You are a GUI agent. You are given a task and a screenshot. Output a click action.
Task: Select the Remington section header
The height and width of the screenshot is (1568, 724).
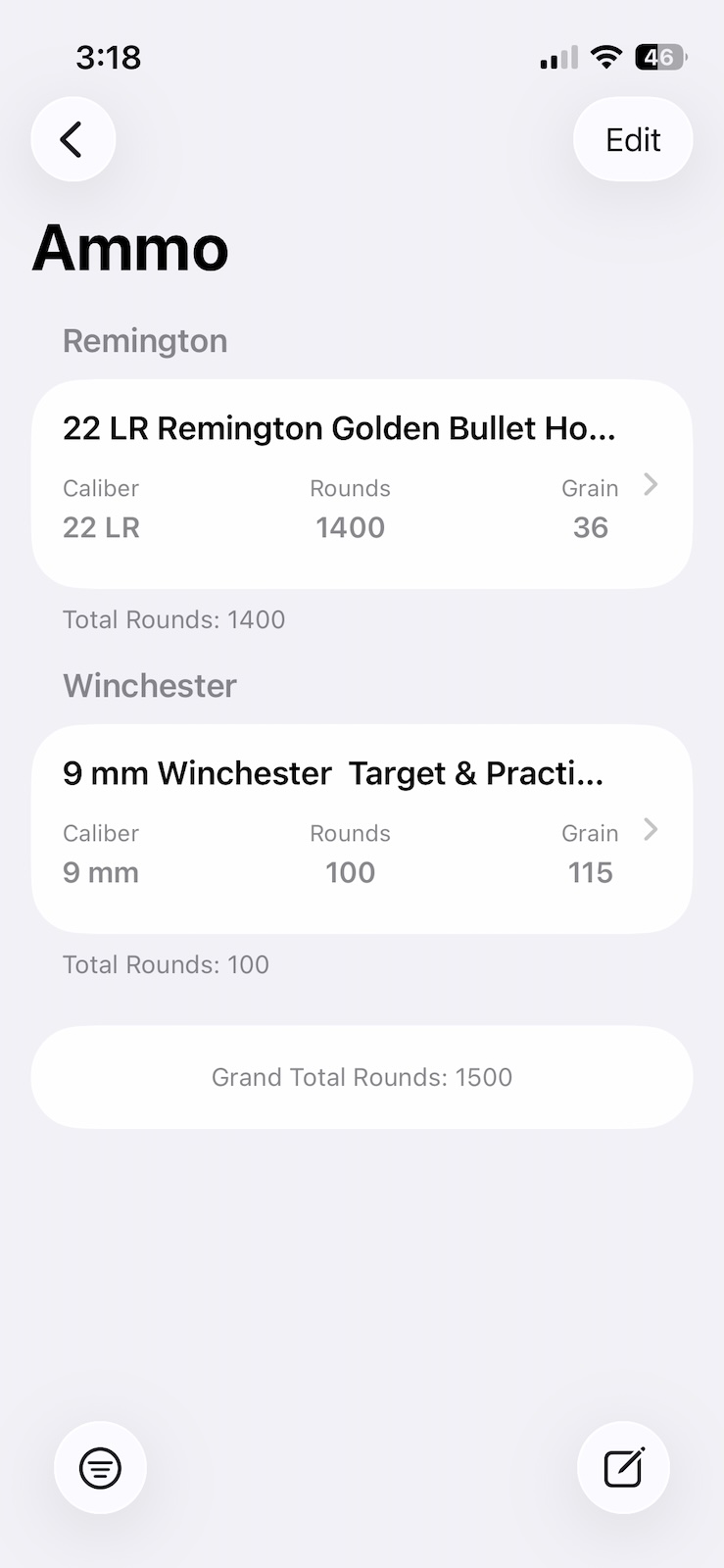coord(144,340)
